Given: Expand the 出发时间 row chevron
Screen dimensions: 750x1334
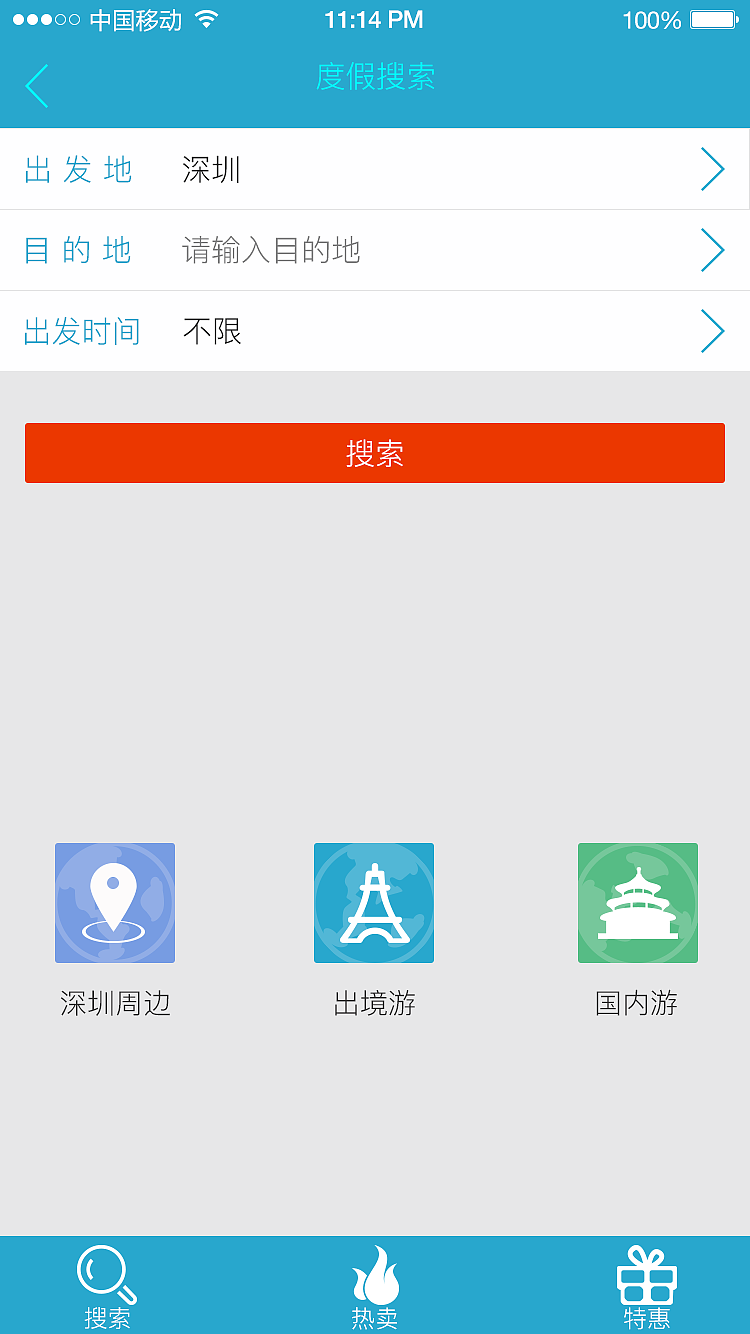Looking at the screenshot, I should click(713, 330).
